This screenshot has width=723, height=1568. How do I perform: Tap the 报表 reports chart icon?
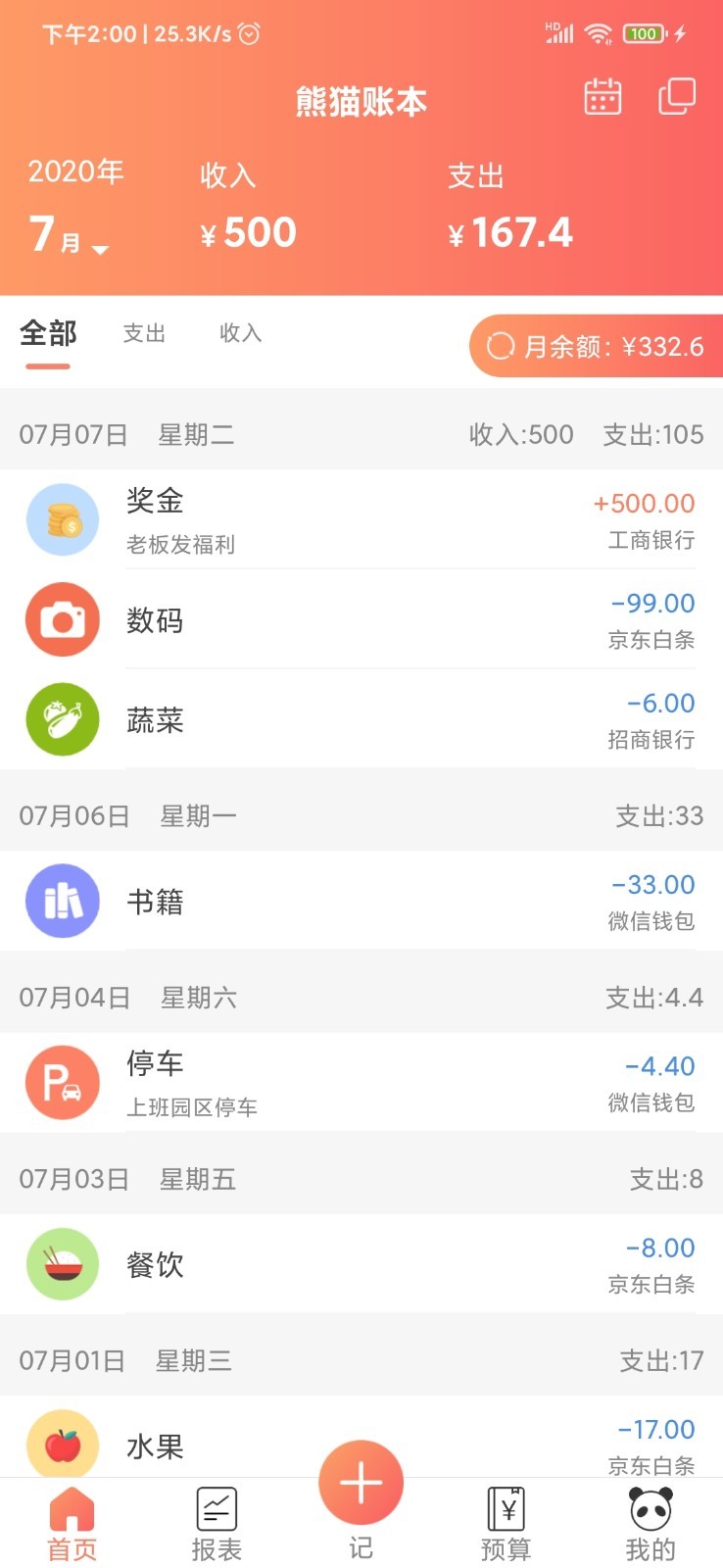point(217,1509)
